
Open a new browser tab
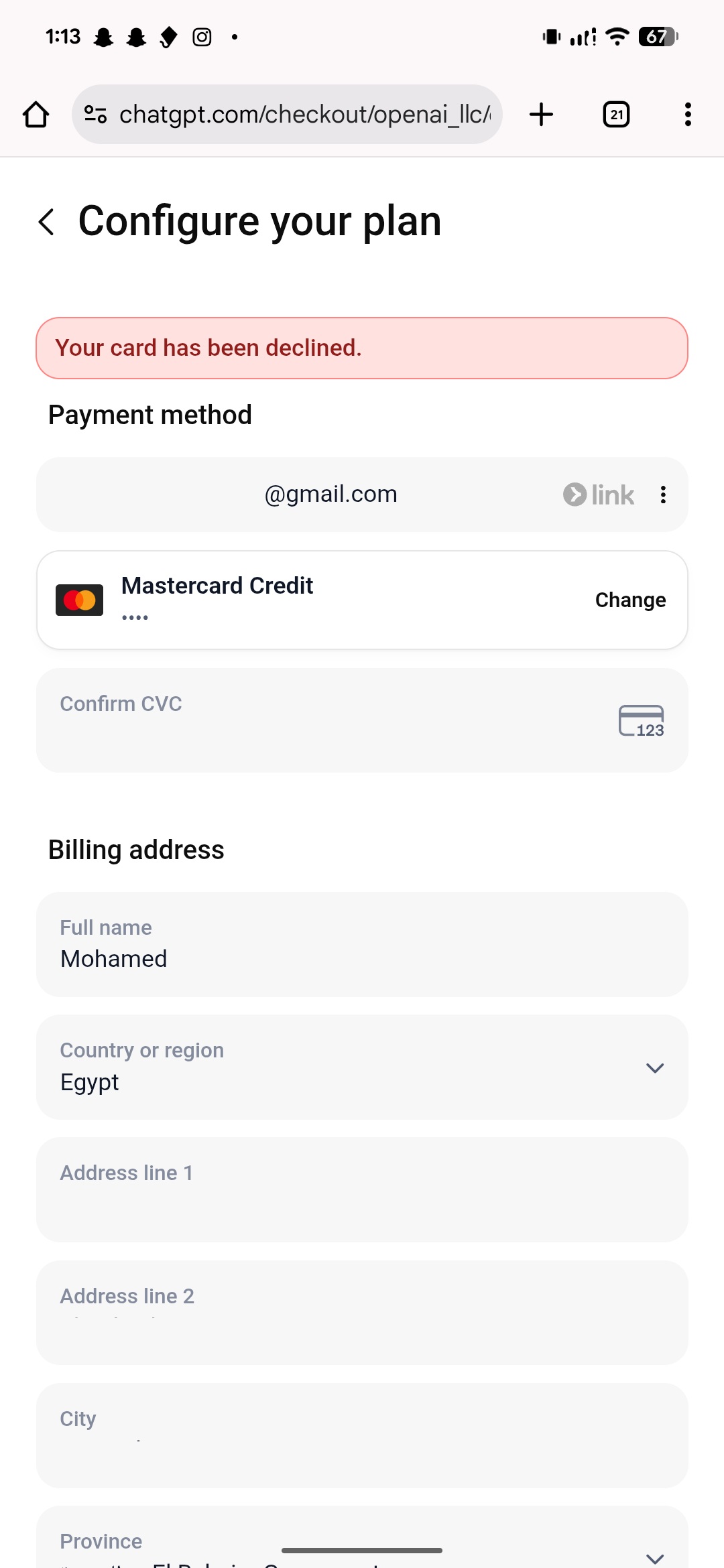(x=541, y=115)
